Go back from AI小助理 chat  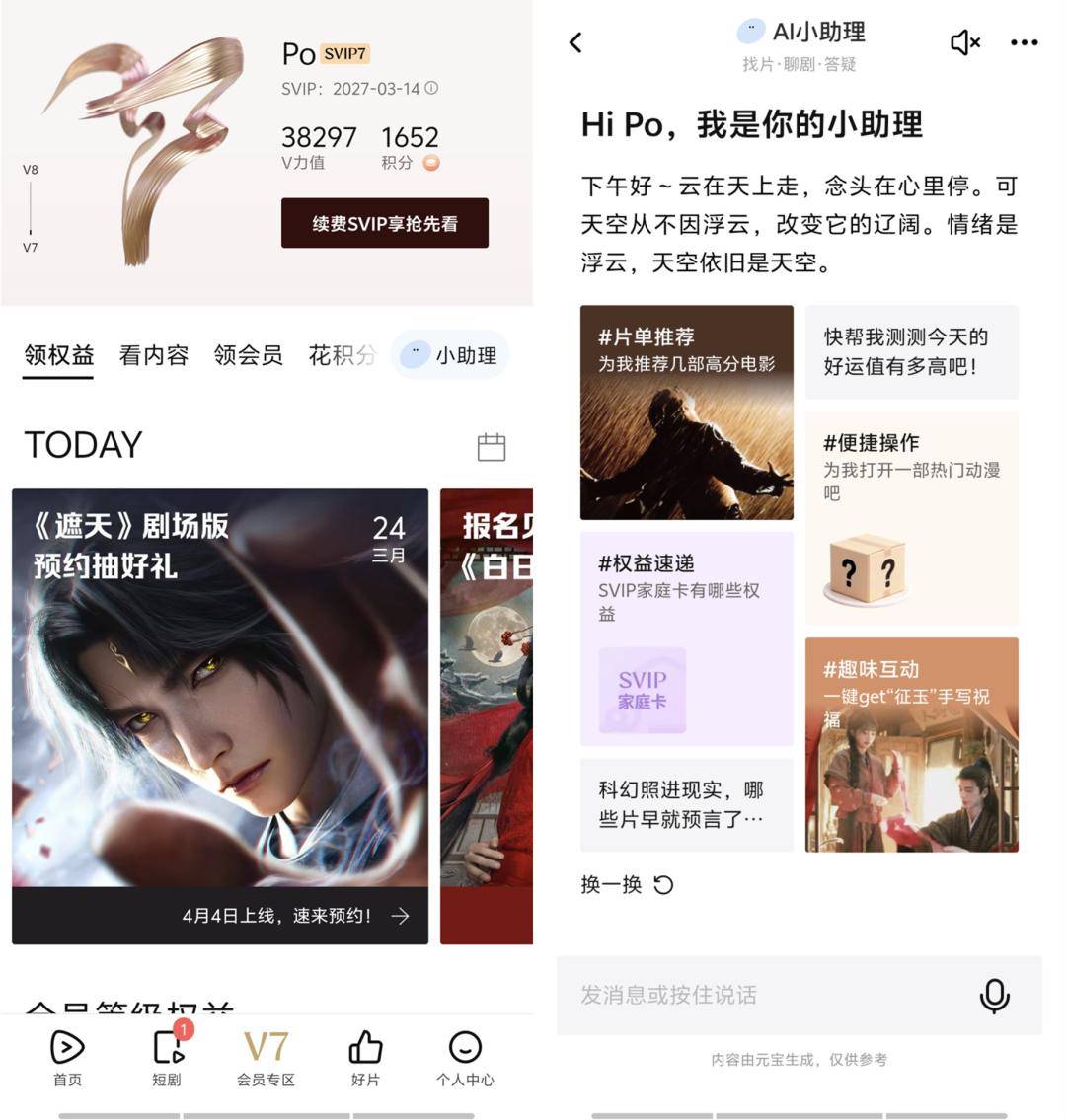(576, 42)
